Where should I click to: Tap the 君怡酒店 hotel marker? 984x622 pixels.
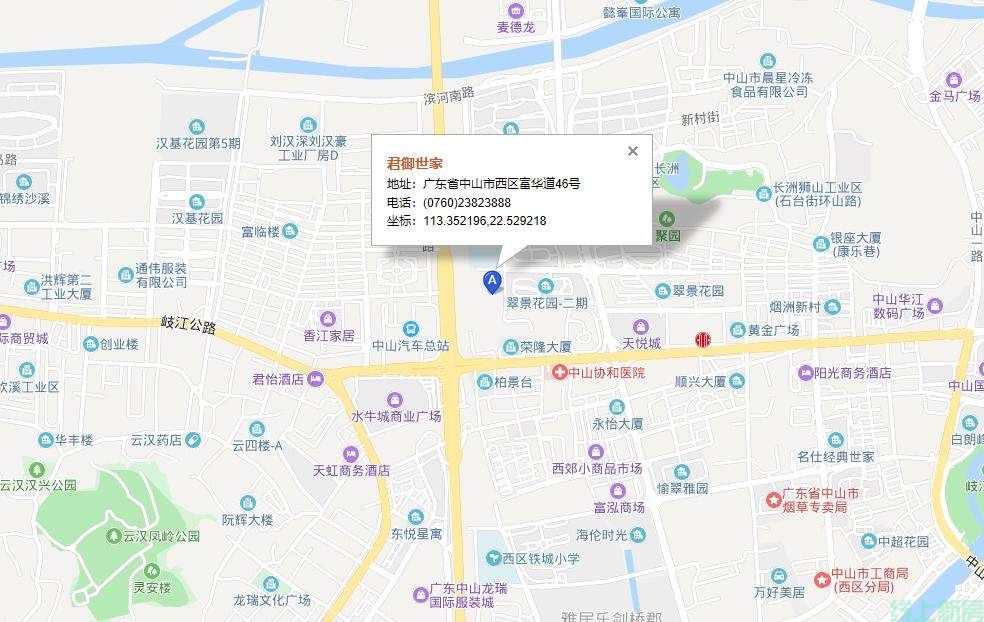point(315,379)
